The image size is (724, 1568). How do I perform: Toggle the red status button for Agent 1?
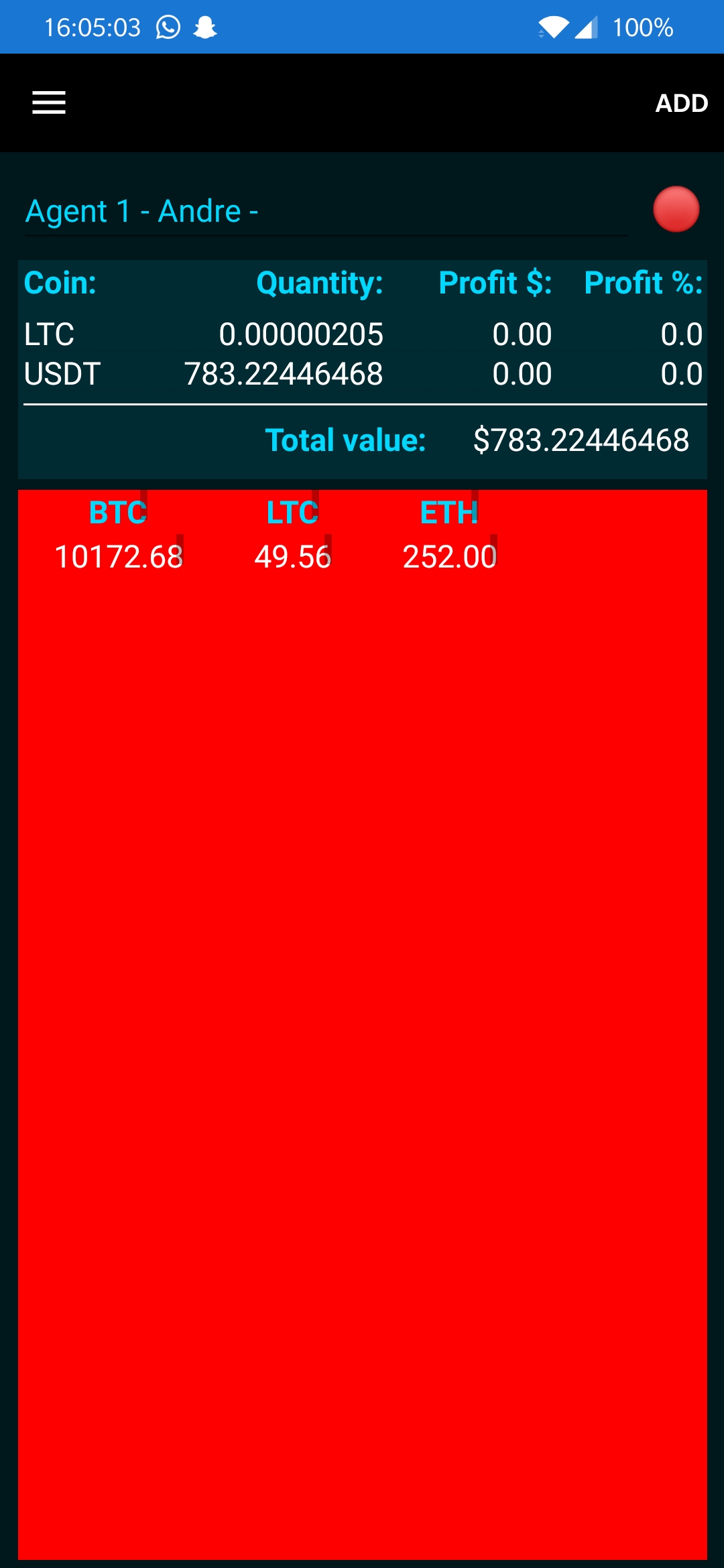pos(676,210)
